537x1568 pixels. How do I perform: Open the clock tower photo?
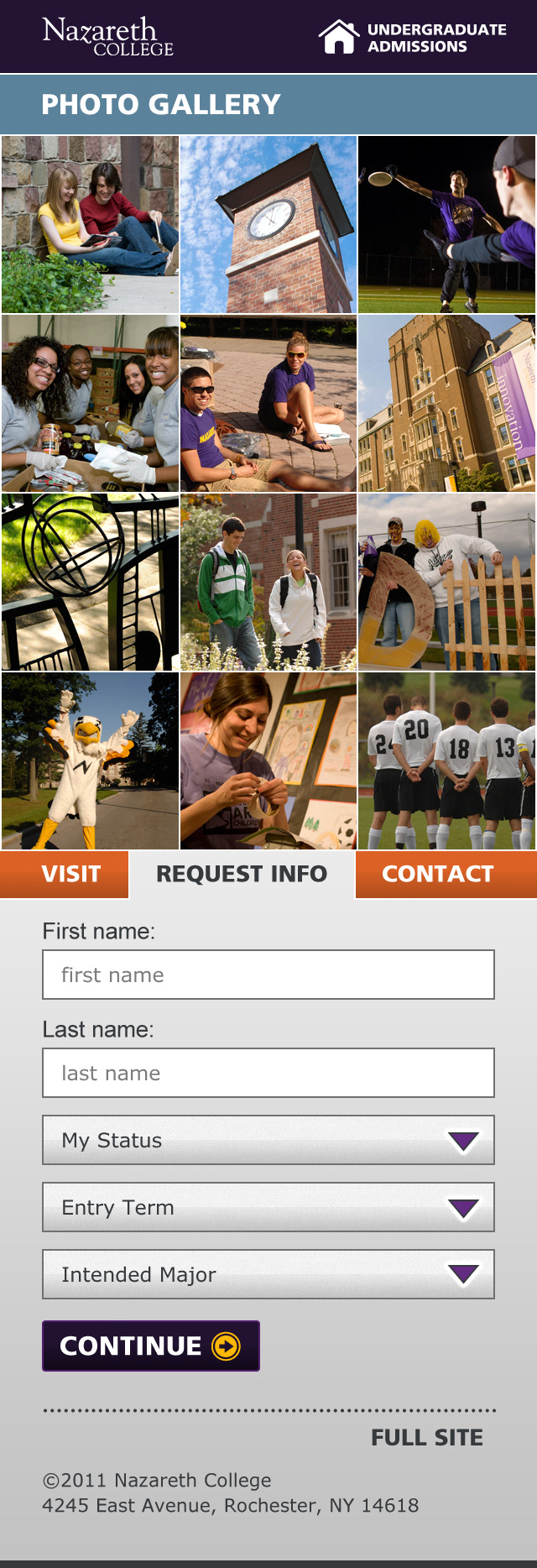tap(268, 225)
